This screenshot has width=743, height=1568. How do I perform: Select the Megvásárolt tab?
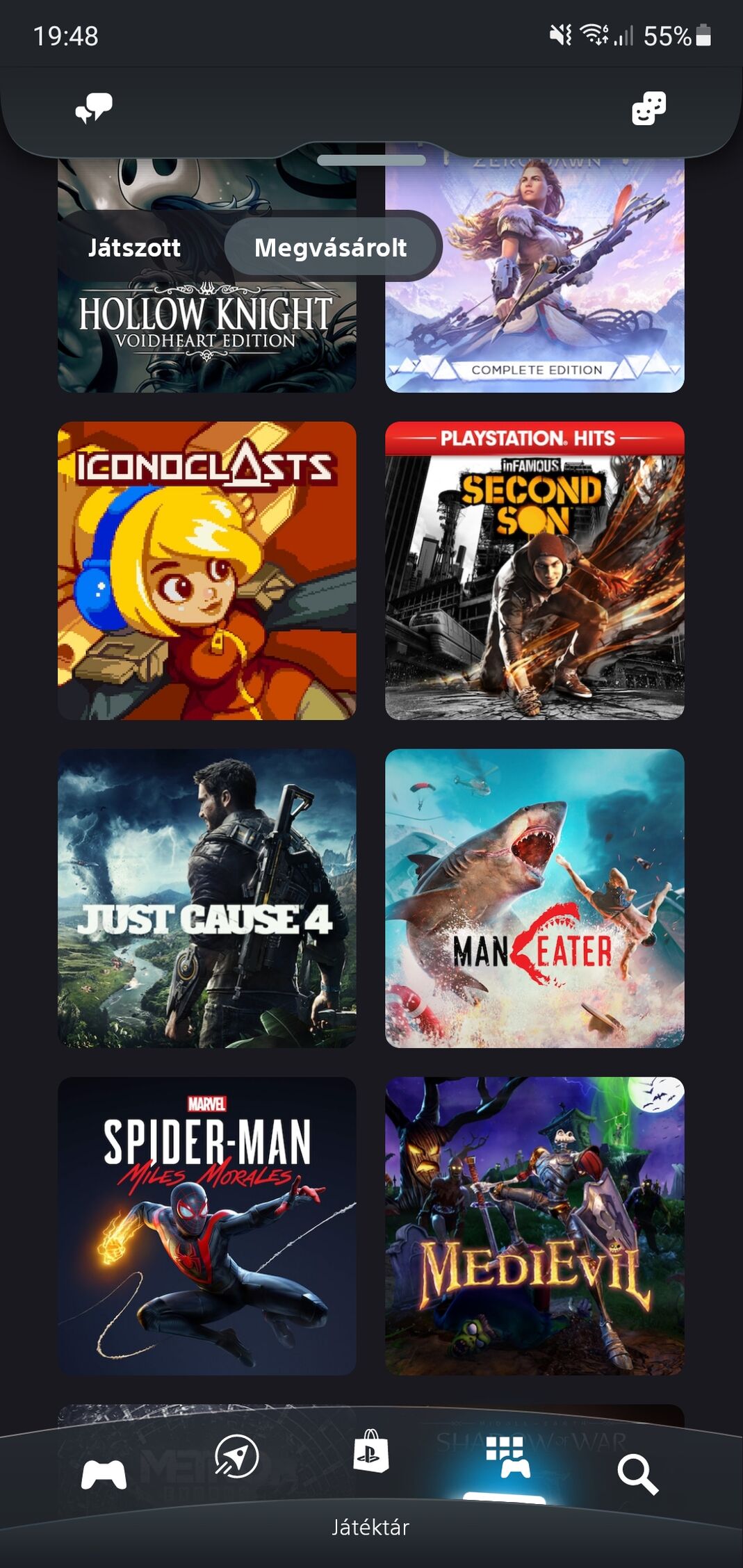tap(331, 247)
